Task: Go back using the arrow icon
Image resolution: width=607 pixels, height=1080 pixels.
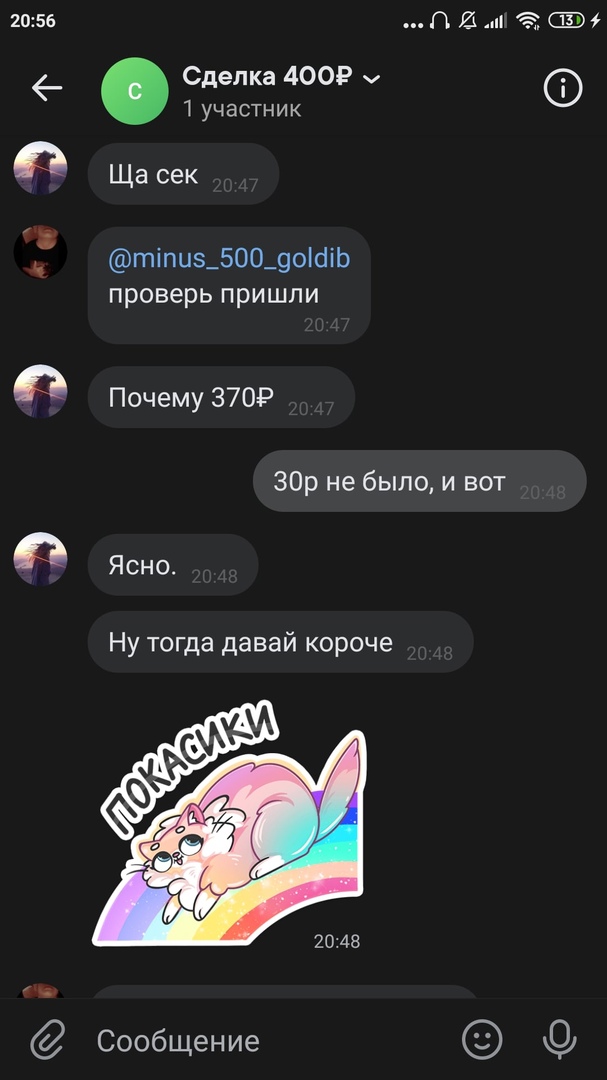Action: tap(46, 89)
